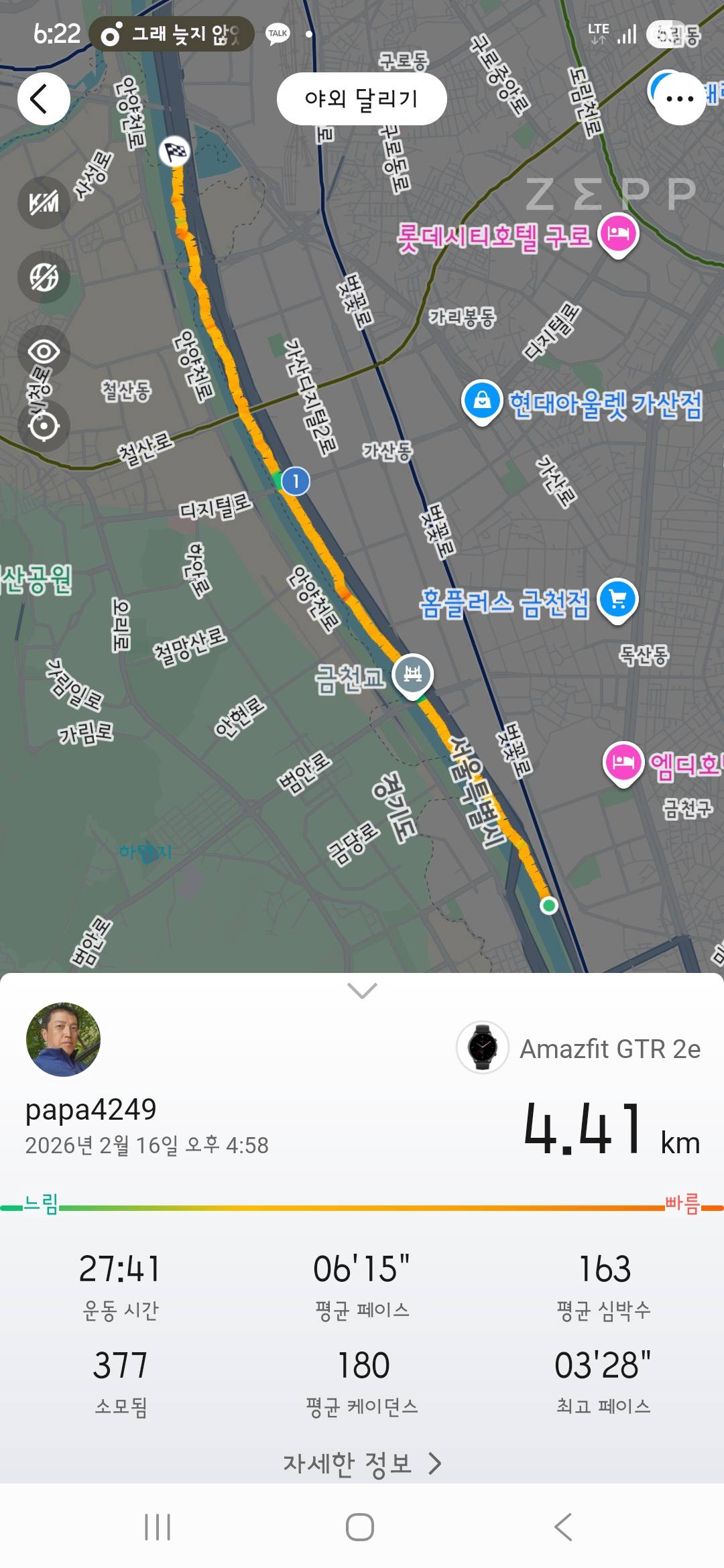Tap the 홈플러스 금천점 shopping cart map marker

[618, 601]
